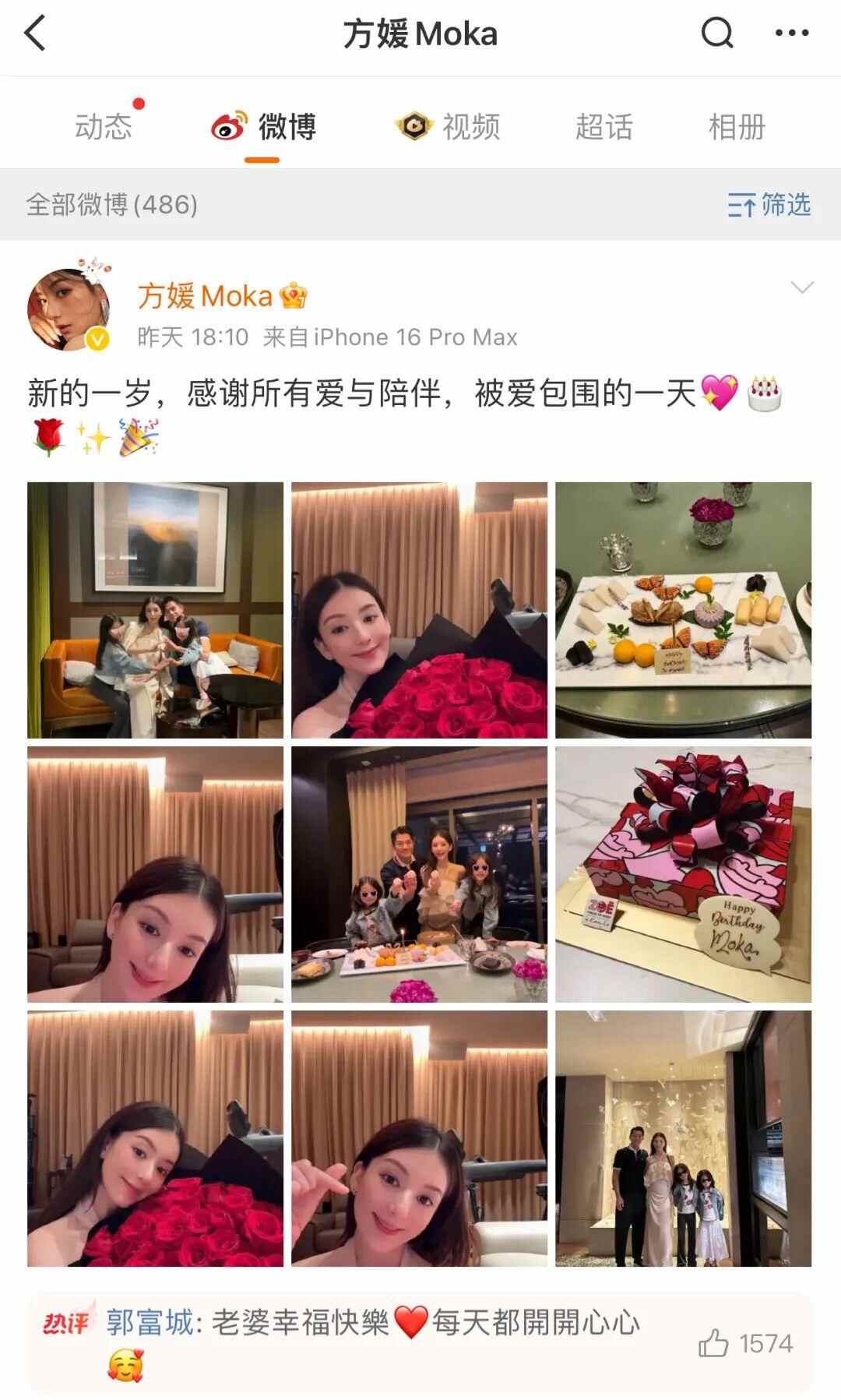This screenshot has width=841, height=1400.
Task: Go back using the top-left arrow
Action: pyautogui.click(x=36, y=34)
